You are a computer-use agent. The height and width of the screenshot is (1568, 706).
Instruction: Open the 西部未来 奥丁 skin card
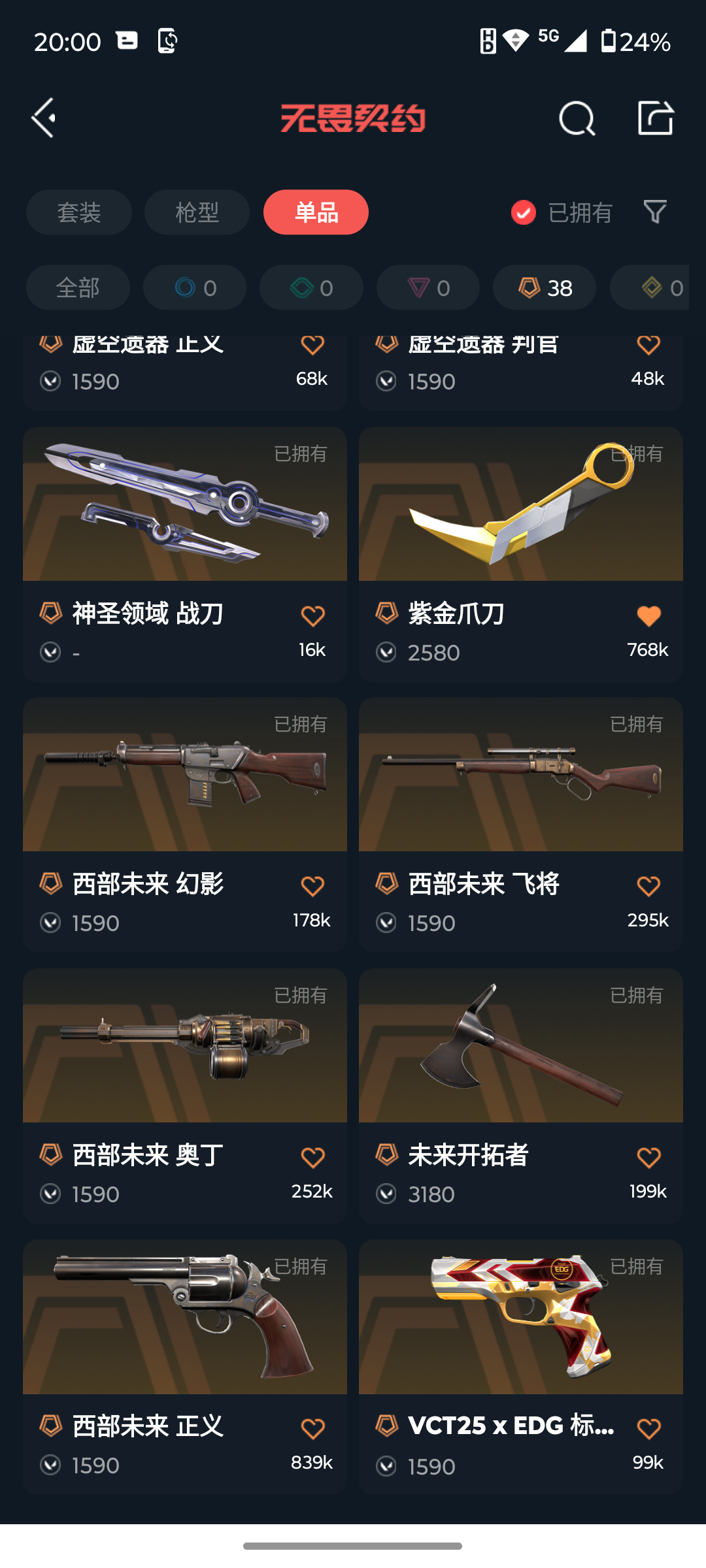185,1046
